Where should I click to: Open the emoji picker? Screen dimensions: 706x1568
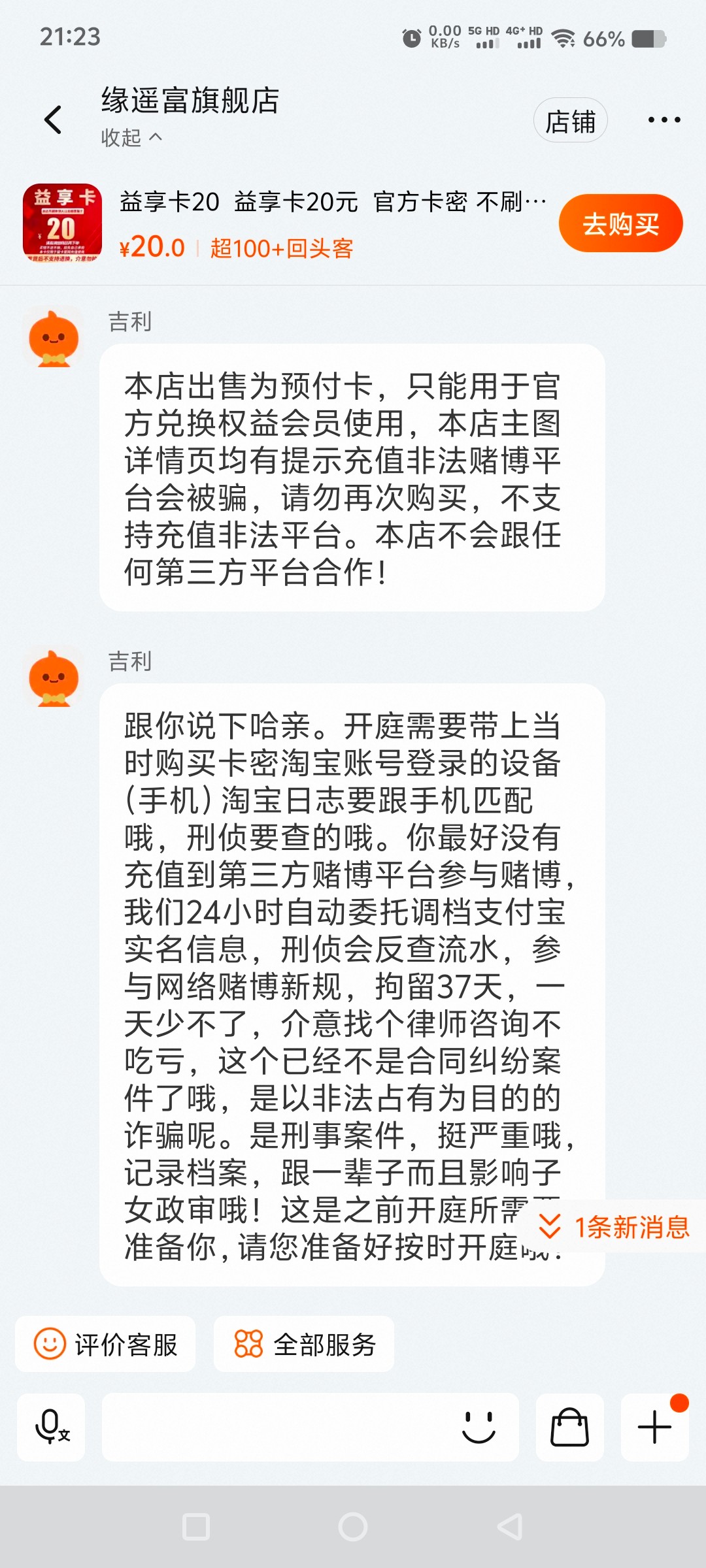[x=479, y=1427]
